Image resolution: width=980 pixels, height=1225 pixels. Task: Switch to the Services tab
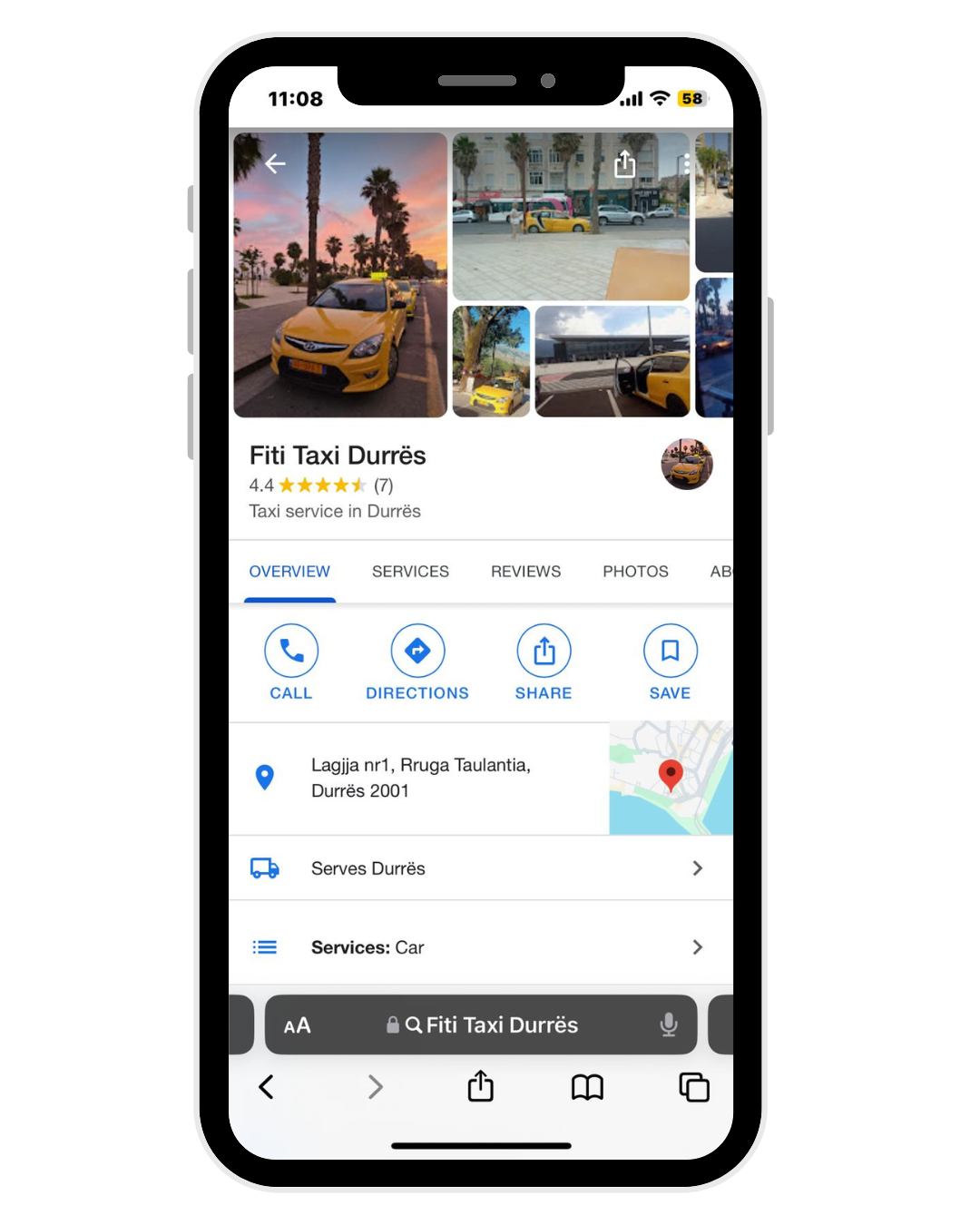click(x=410, y=572)
